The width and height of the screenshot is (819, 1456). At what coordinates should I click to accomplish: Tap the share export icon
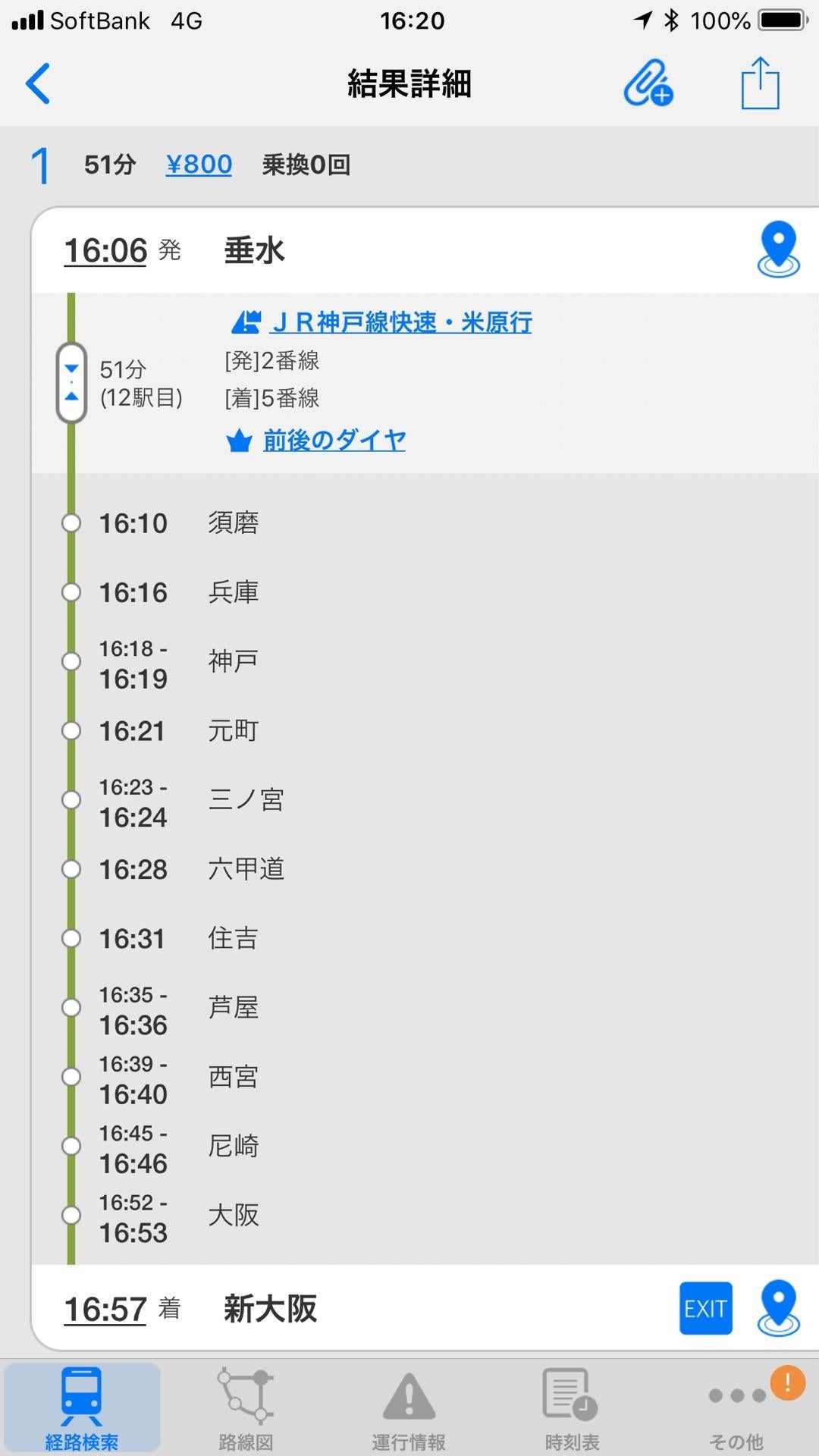coord(762,84)
